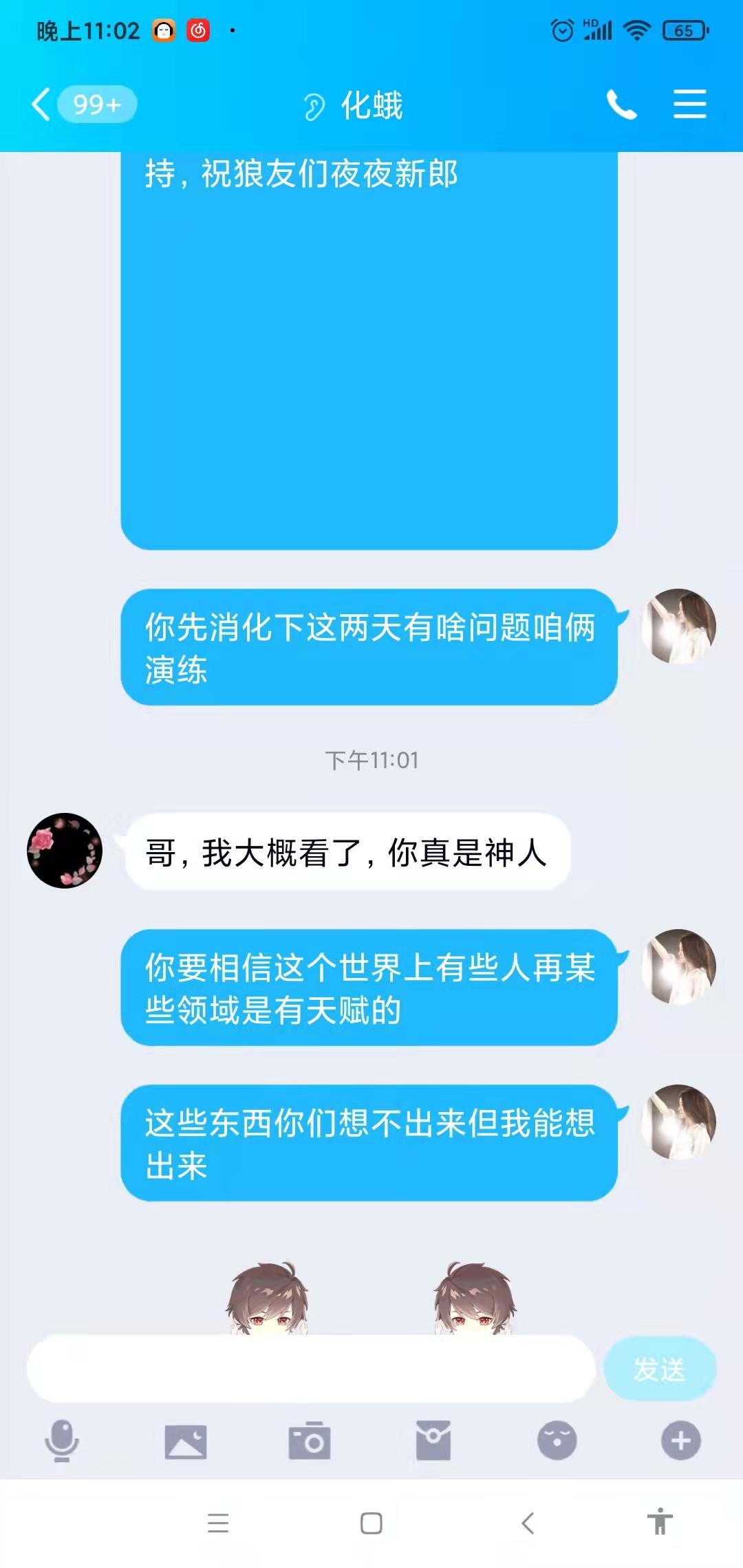This screenshot has height=1568, width=743.
Task: Send a red packet envelope
Action: [433, 1440]
